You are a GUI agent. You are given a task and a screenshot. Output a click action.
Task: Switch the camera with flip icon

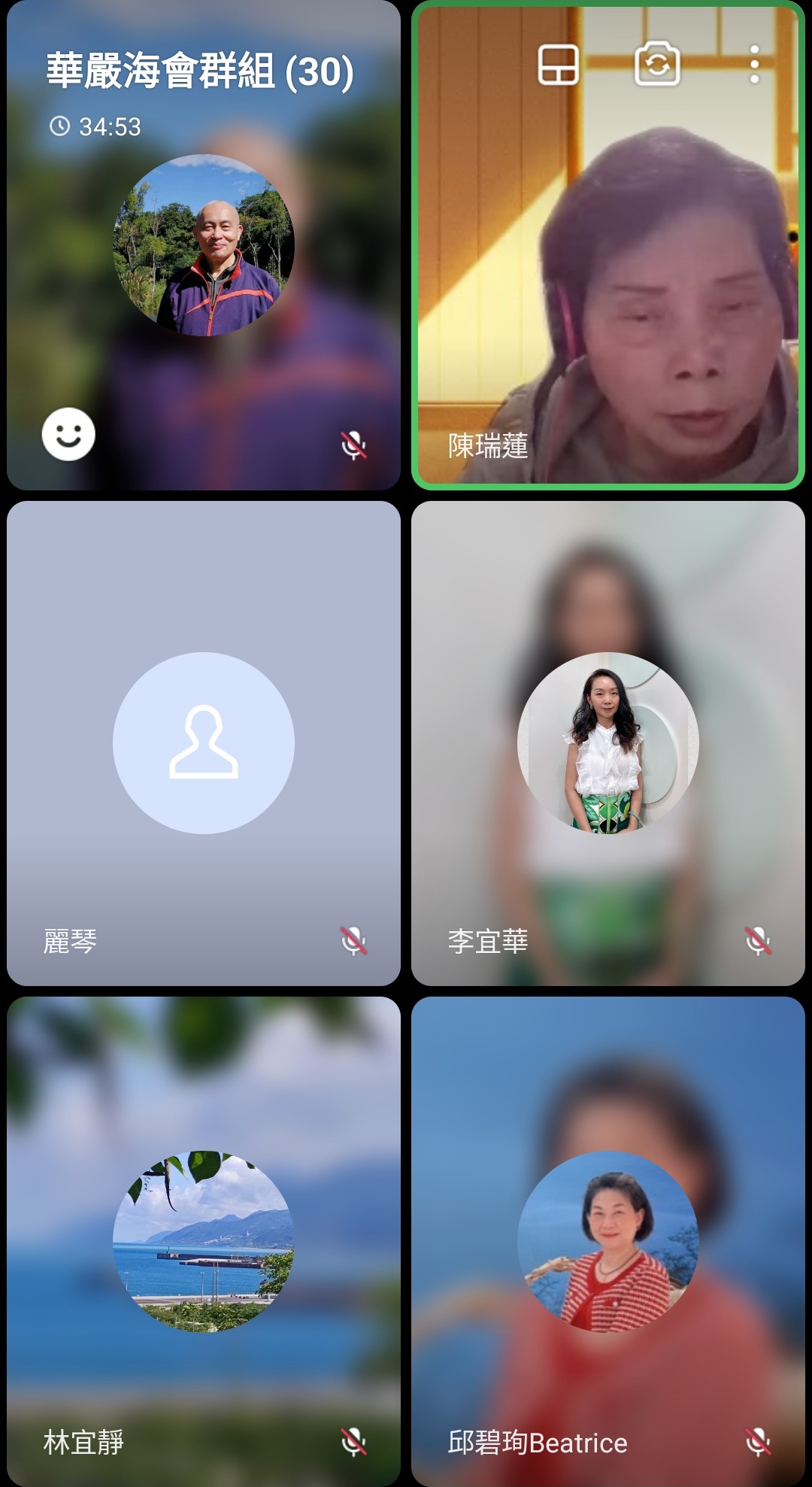(657, 65)
